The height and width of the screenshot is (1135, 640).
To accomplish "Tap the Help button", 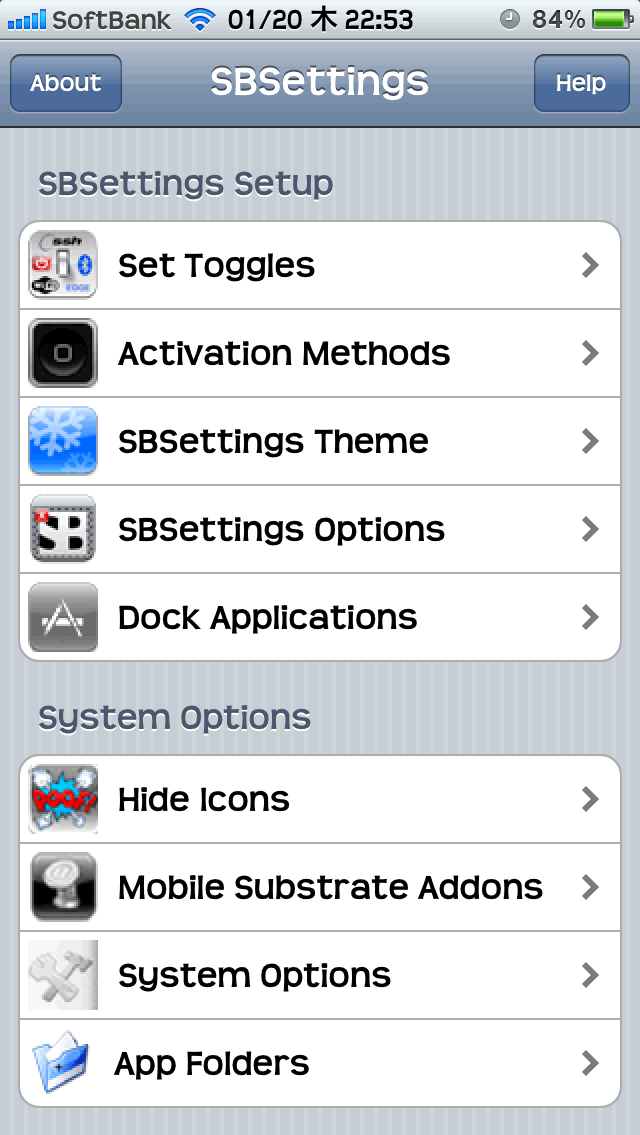I will [581, 83].
